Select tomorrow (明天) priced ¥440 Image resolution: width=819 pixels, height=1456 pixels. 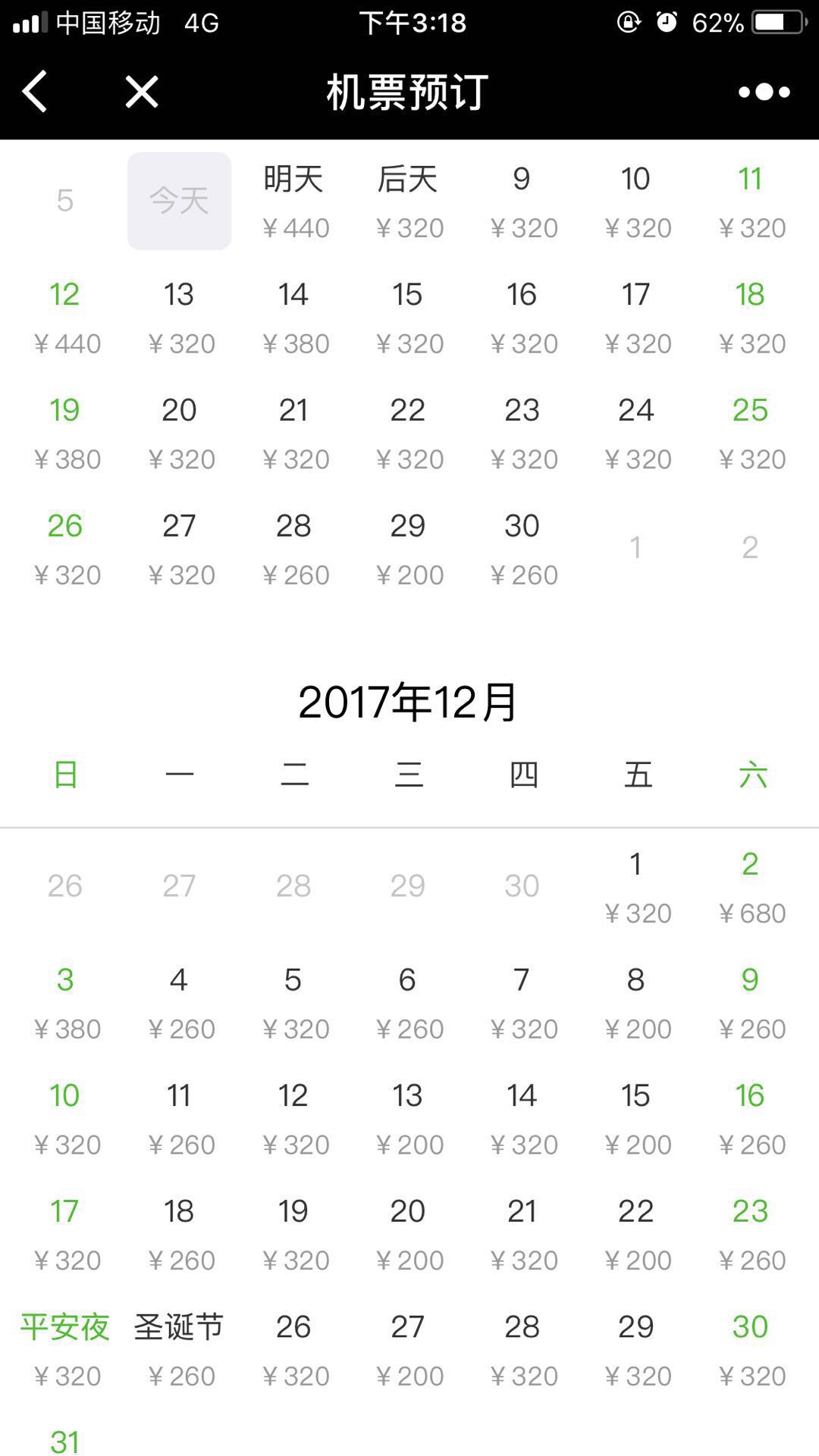293,201
